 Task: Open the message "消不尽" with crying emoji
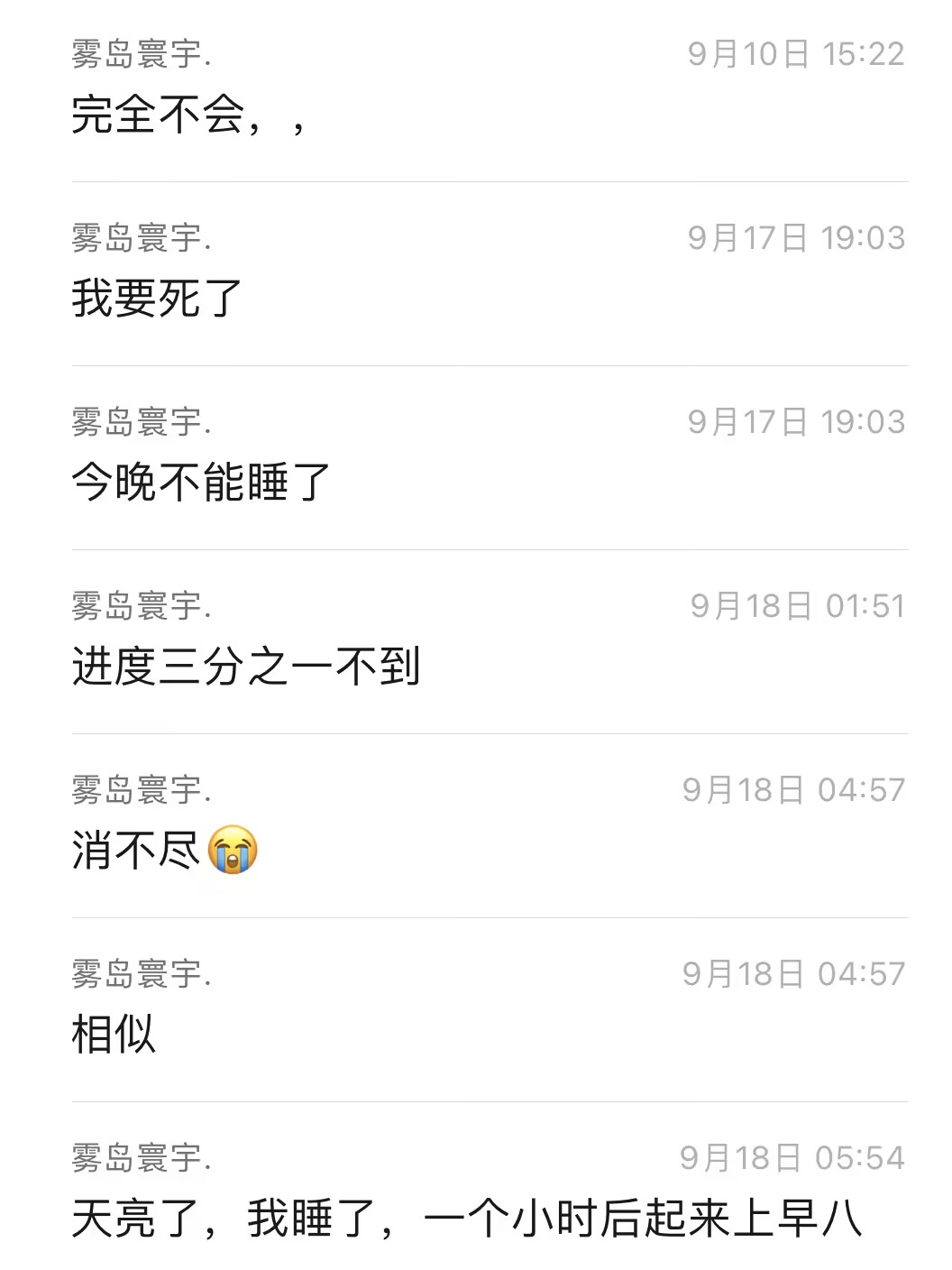point(165,850)
